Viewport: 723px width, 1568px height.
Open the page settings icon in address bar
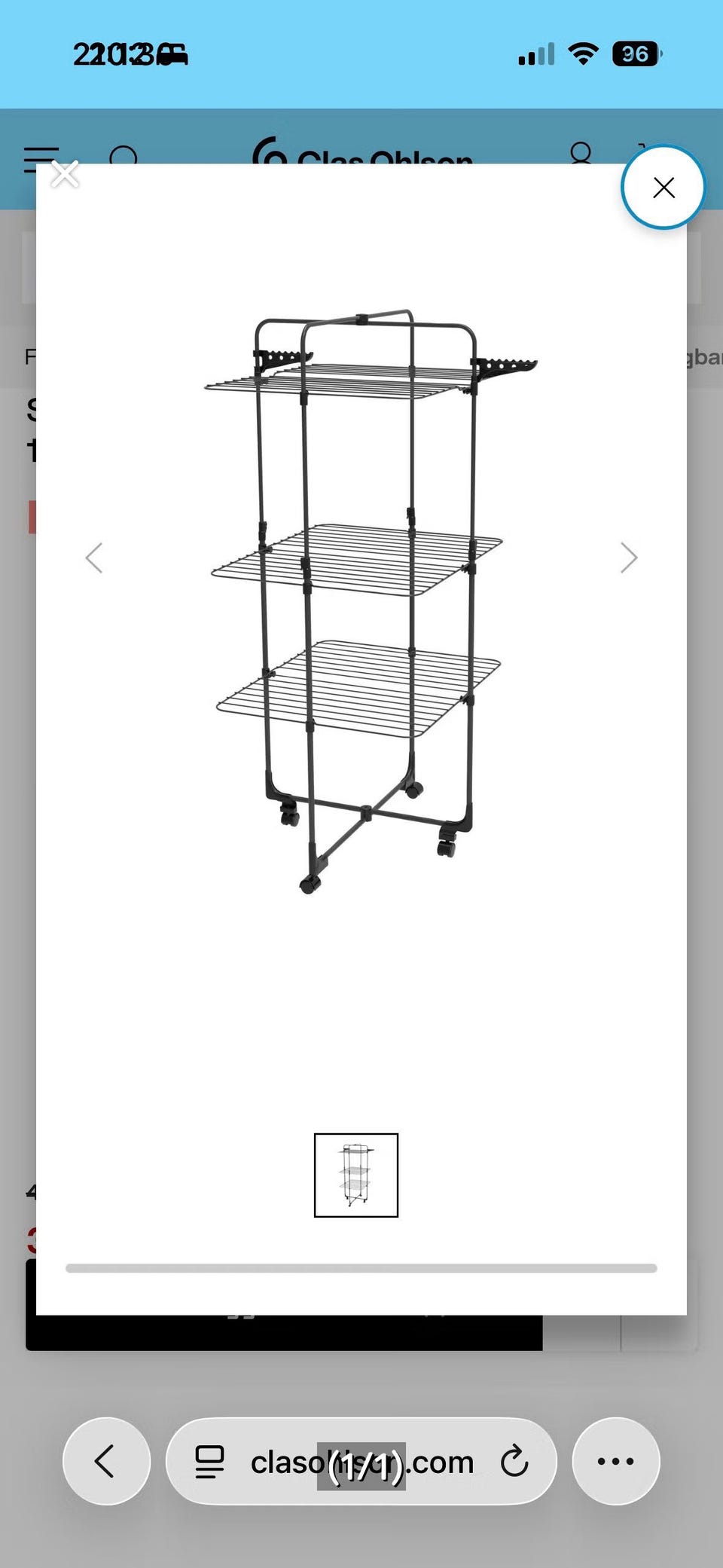pyautogui.click(x=209, y=1462)
